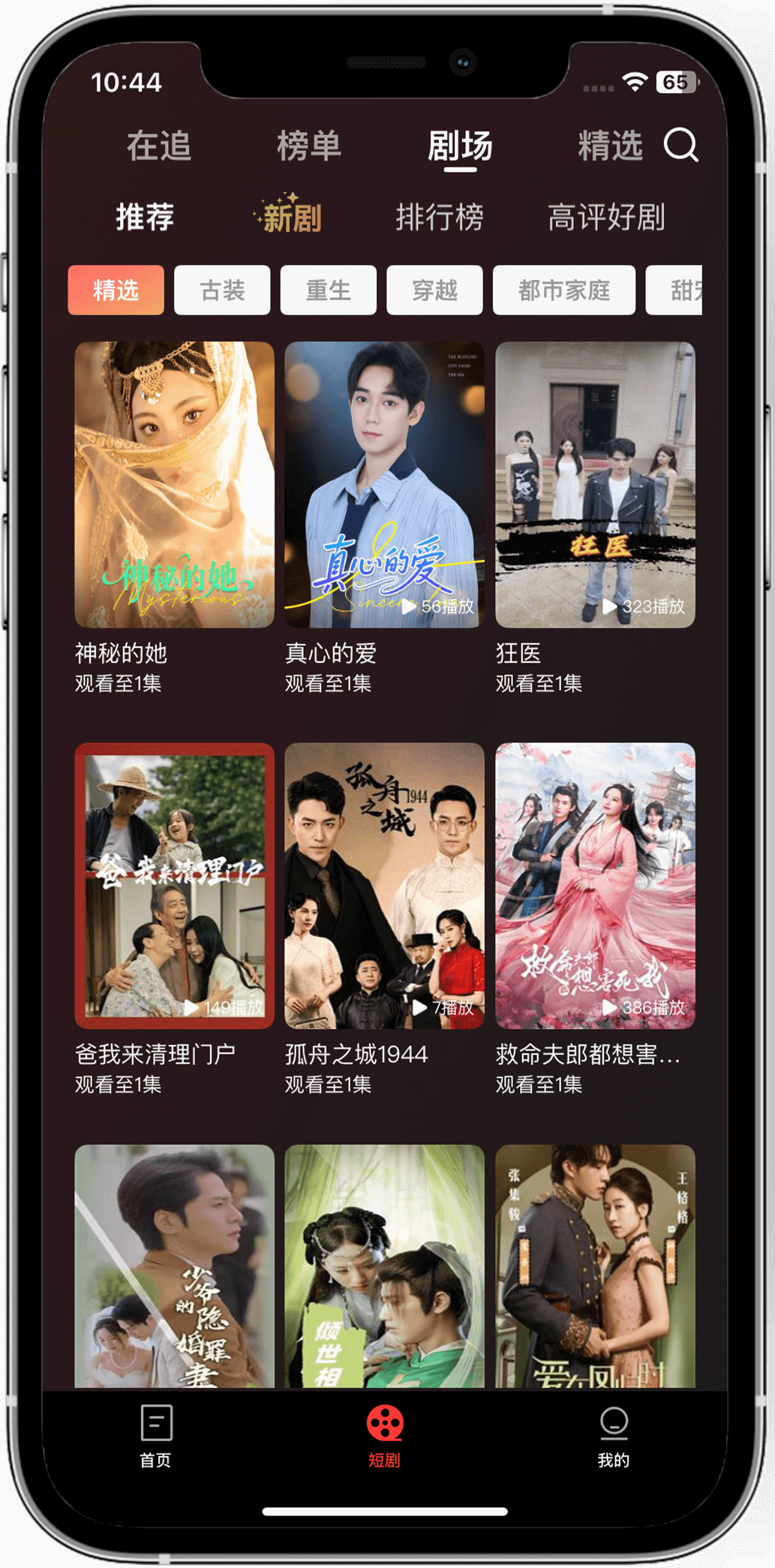Select the 新剧 sub-tab
This screenshot has height=1568, width=775.
(x=291, y=218)
